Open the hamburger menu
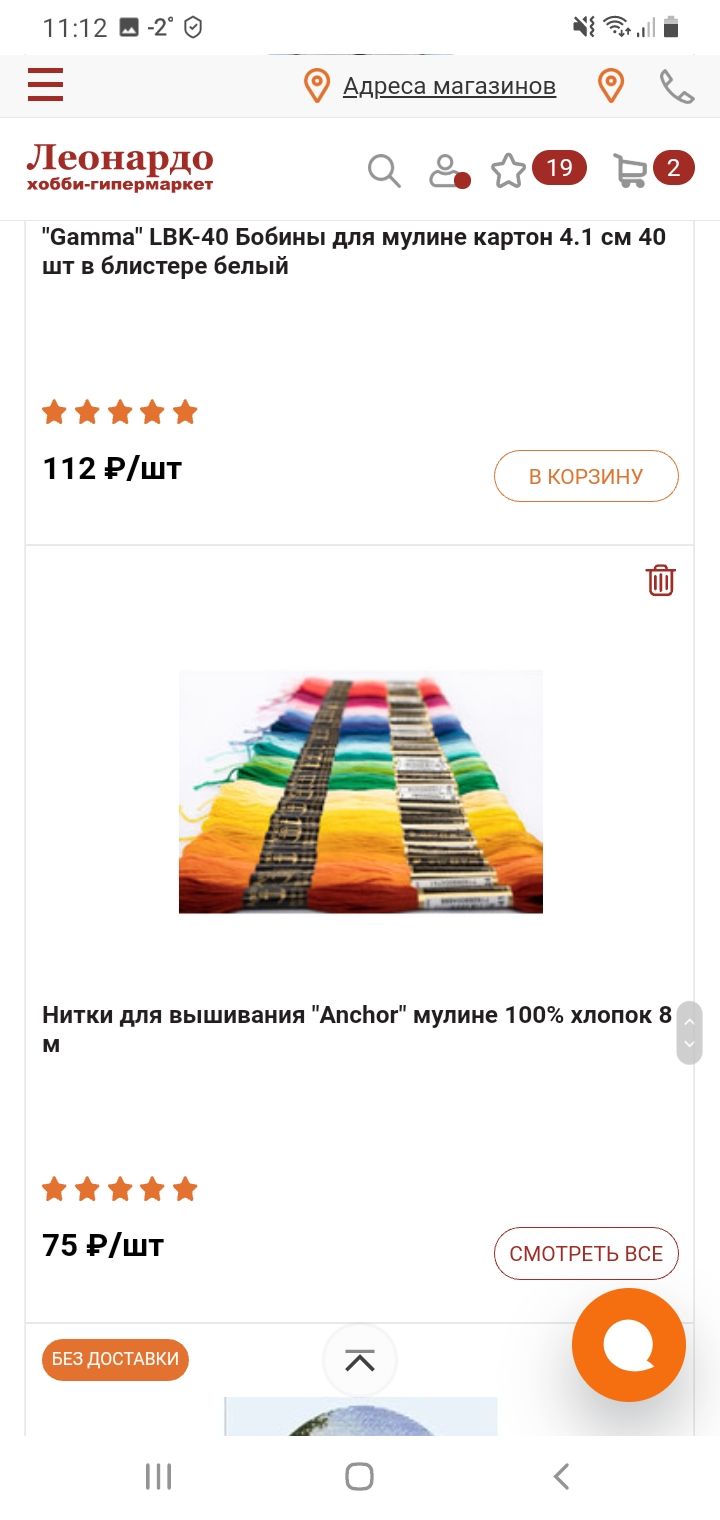The width and height of the screenshot is (720, 1520). pos(45,85)
